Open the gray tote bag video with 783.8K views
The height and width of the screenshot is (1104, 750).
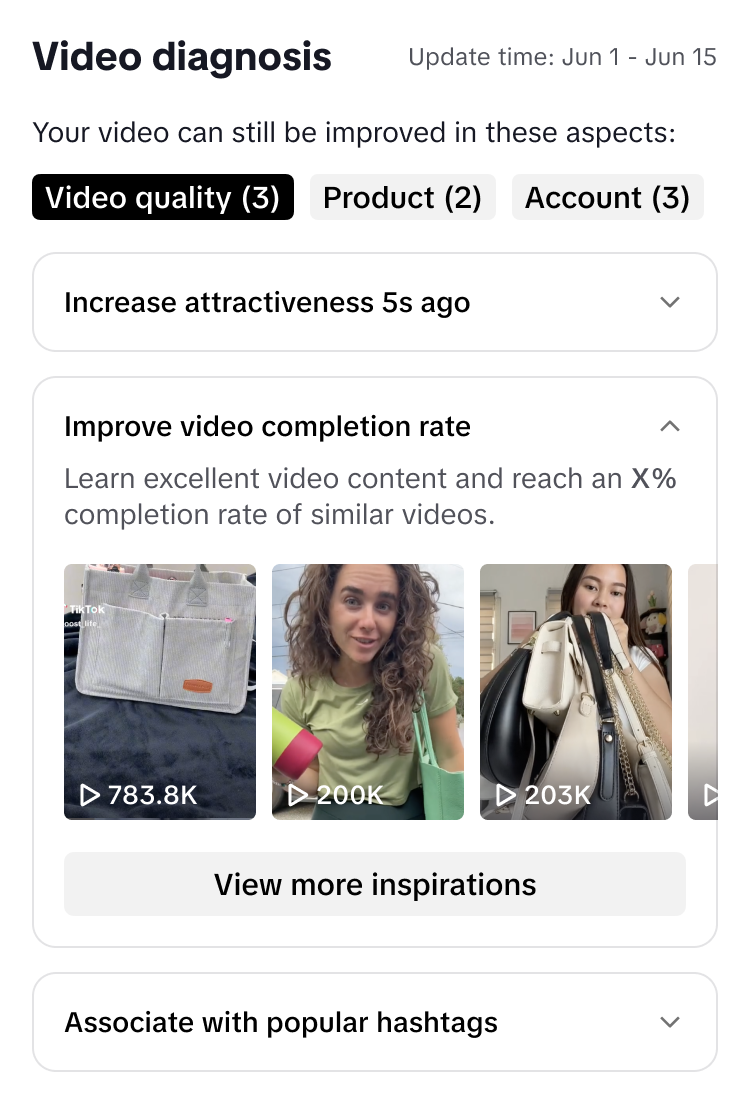(x=160, y=691)
